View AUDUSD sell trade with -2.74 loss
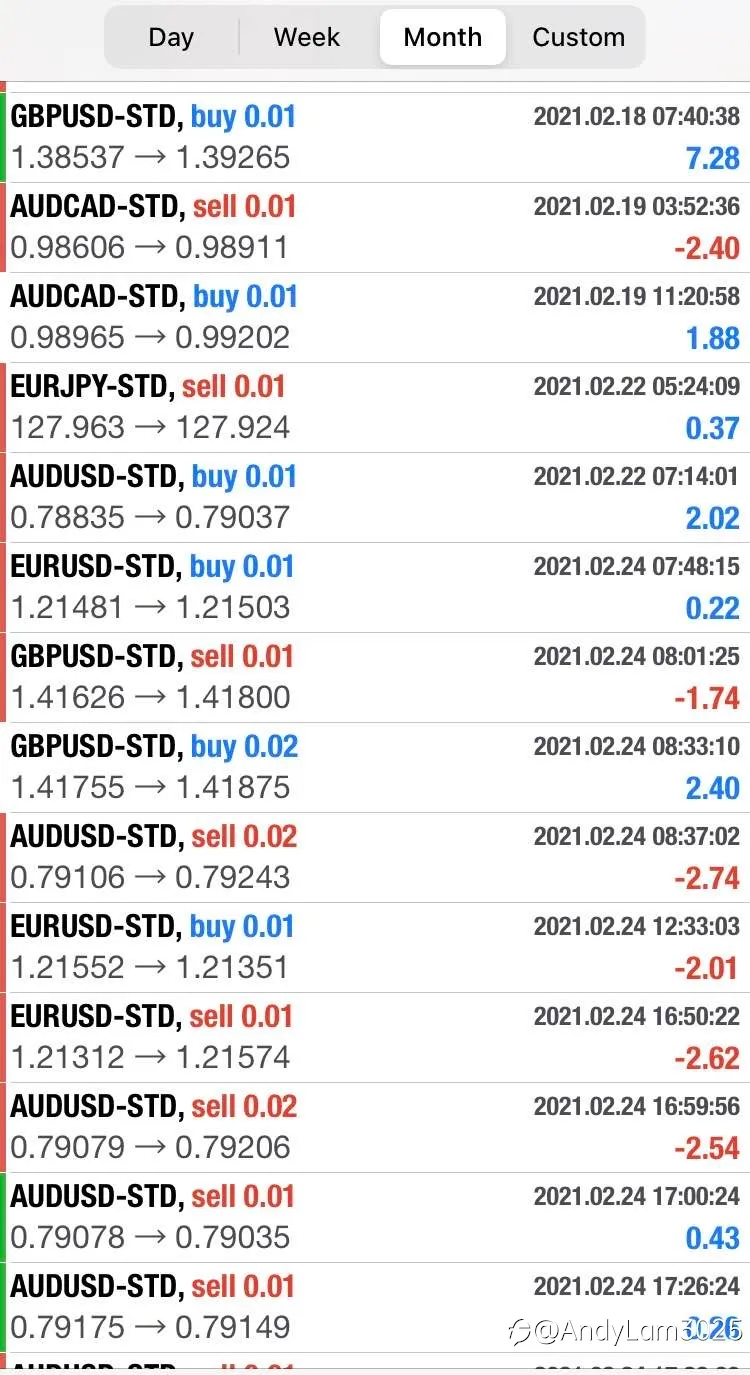 click(x=375, y=858)
